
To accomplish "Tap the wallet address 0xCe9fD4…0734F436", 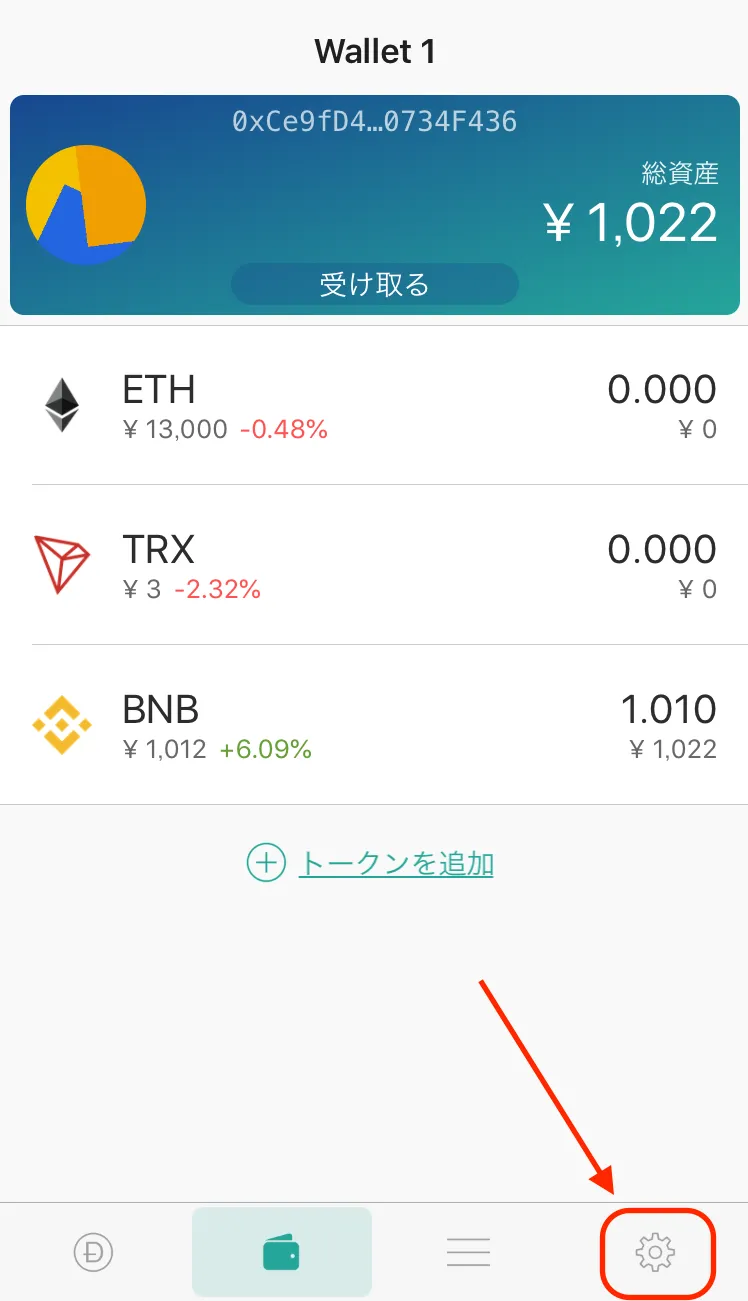I will coord(375,122).
